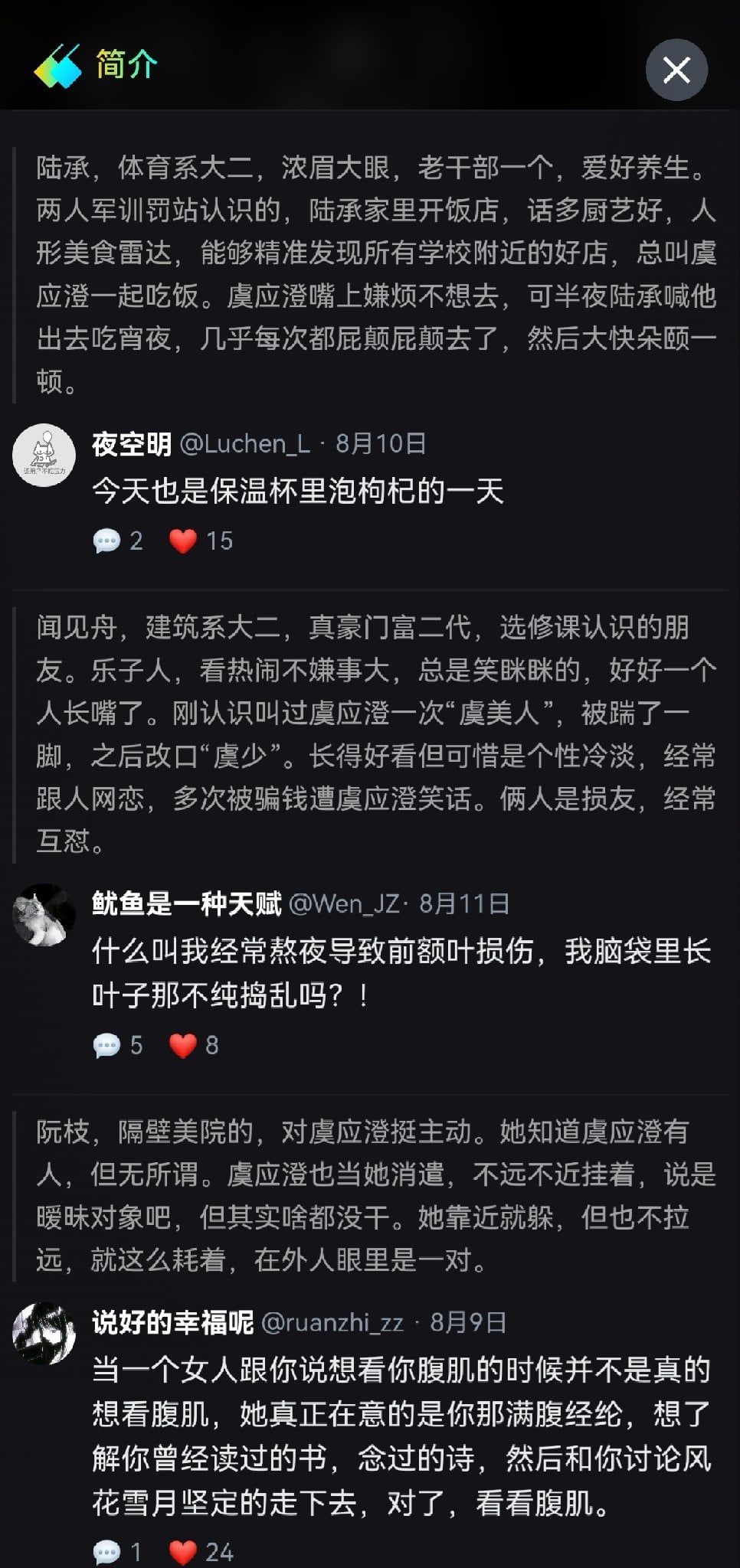Close the 简介 panel
Image resolution: width=740 pixels, height=1568 pixels.
pyautogui.click(x=676, y=70)
